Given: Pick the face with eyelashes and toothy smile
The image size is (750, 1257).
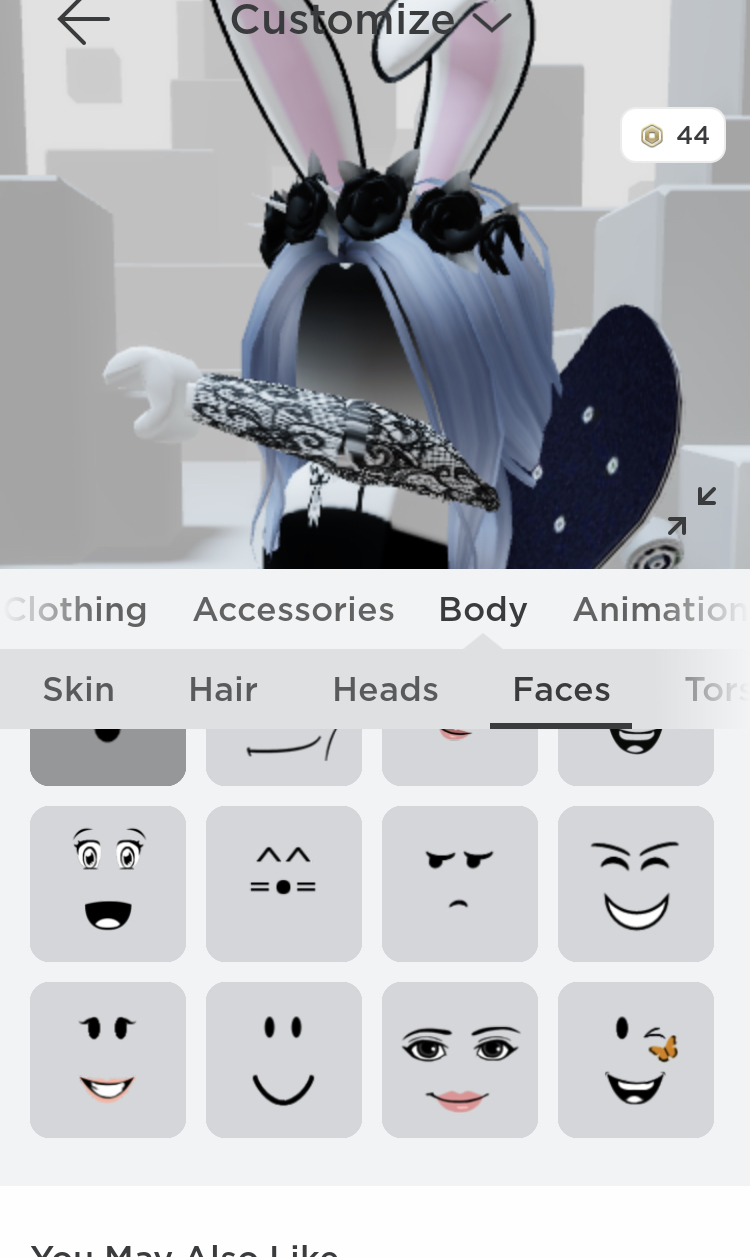Looking at the screenshot, I should pyautogui.click(x=108, y=1060).
